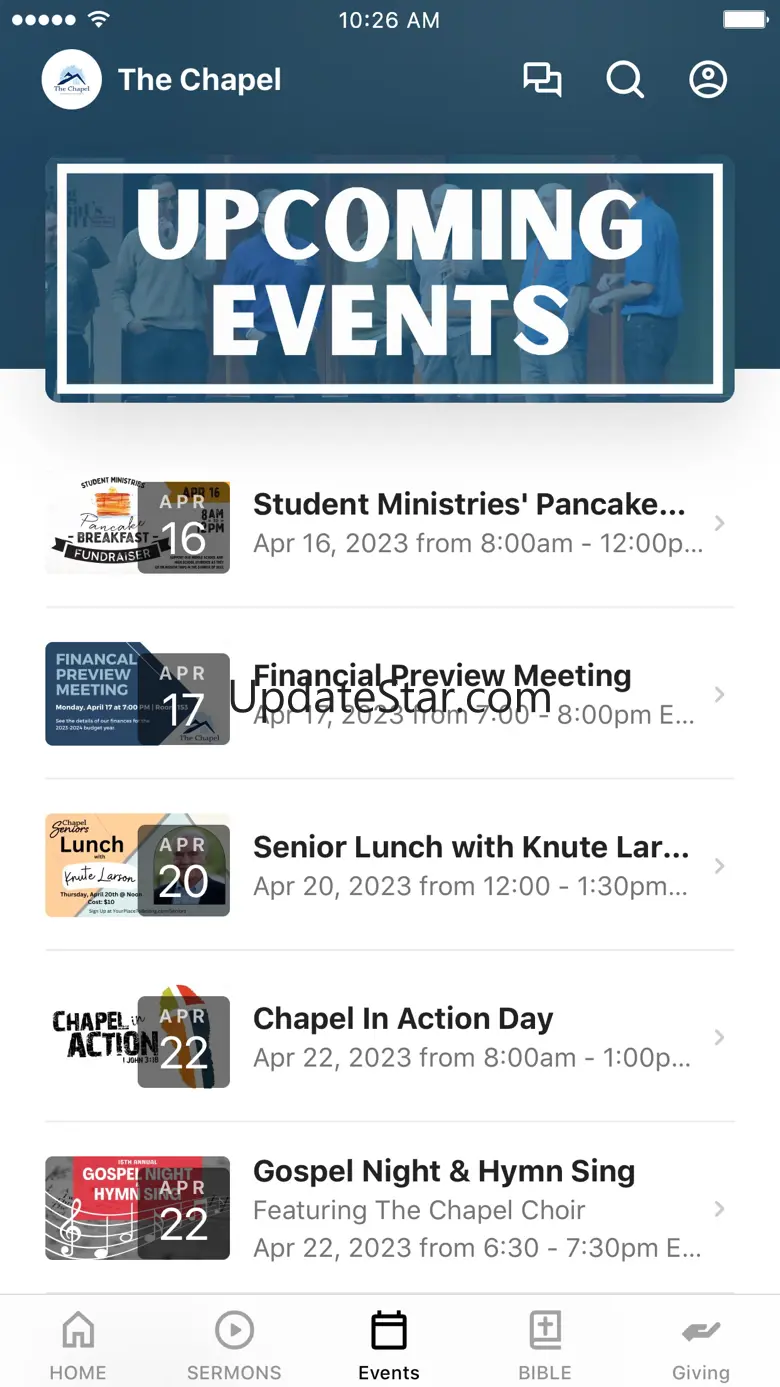Image resolution: width=780 pixels, height=1387 pixels.
Task: Select the Events tab
Action: pyautogui.click(x=389, y=1345)
